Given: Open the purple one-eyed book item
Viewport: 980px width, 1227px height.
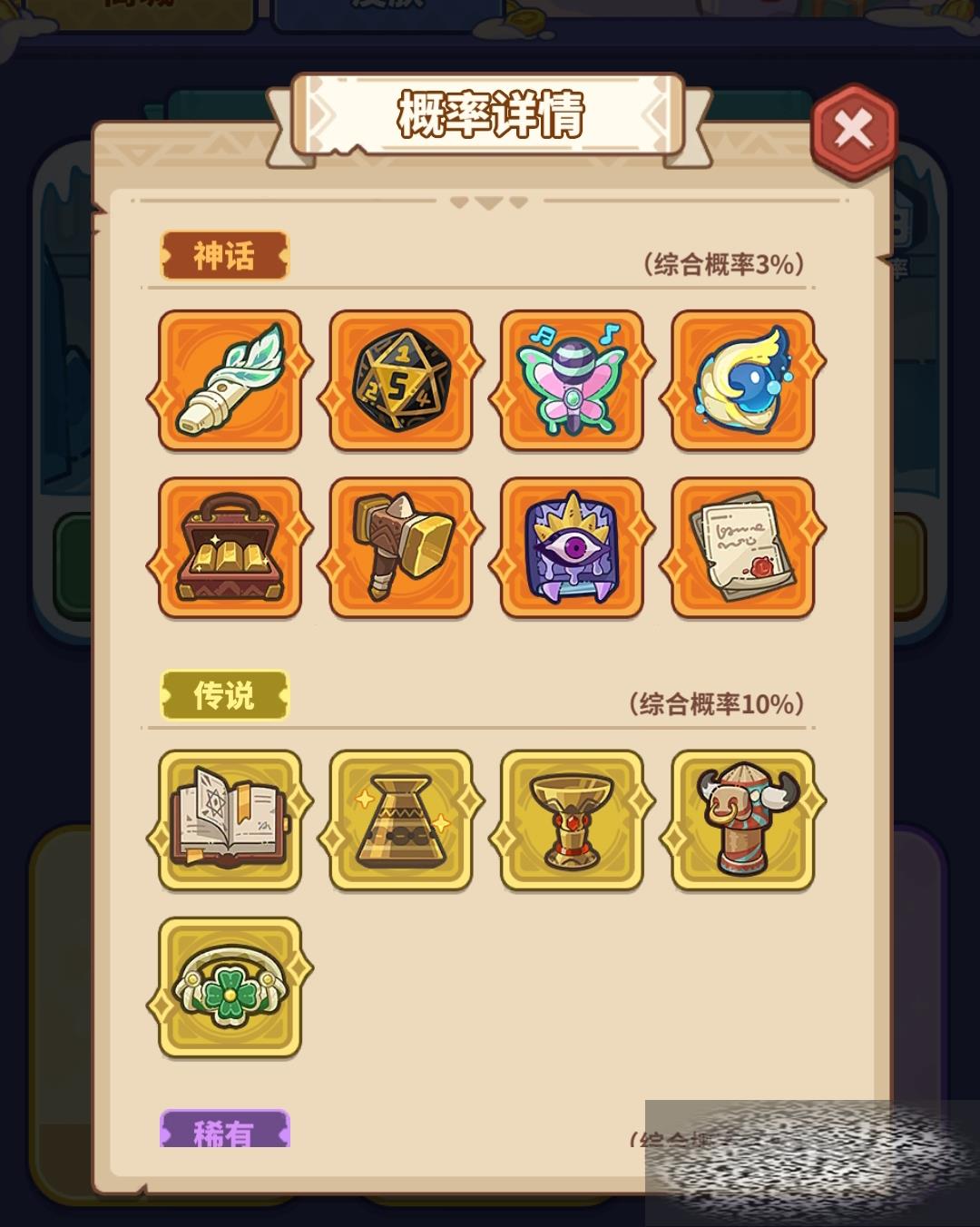Looking at the screenshot, I should click(572, 548).
